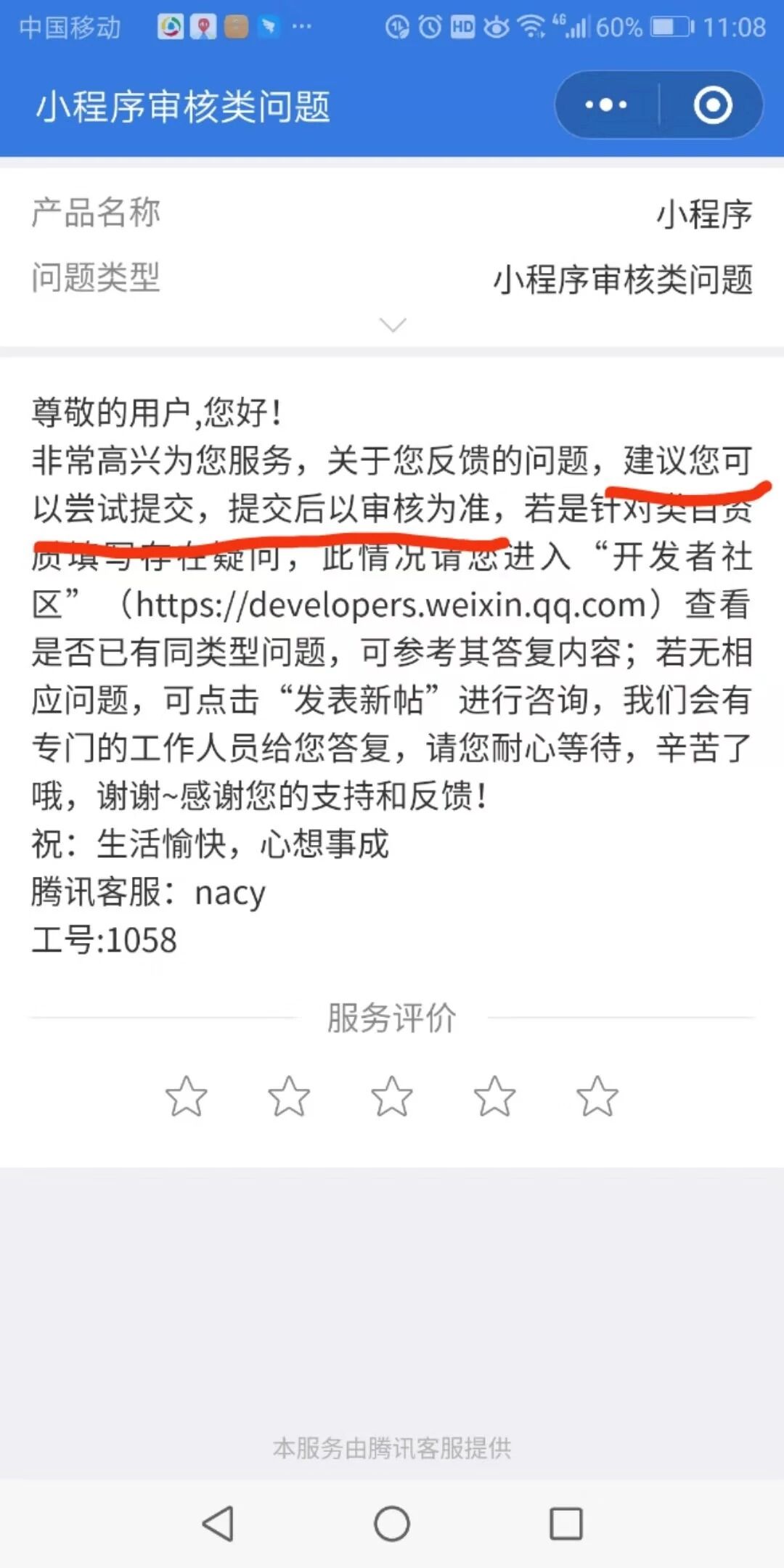Close the mini program with circle button
This screenshot has height=1568, width=784.
tap(712, 105)
